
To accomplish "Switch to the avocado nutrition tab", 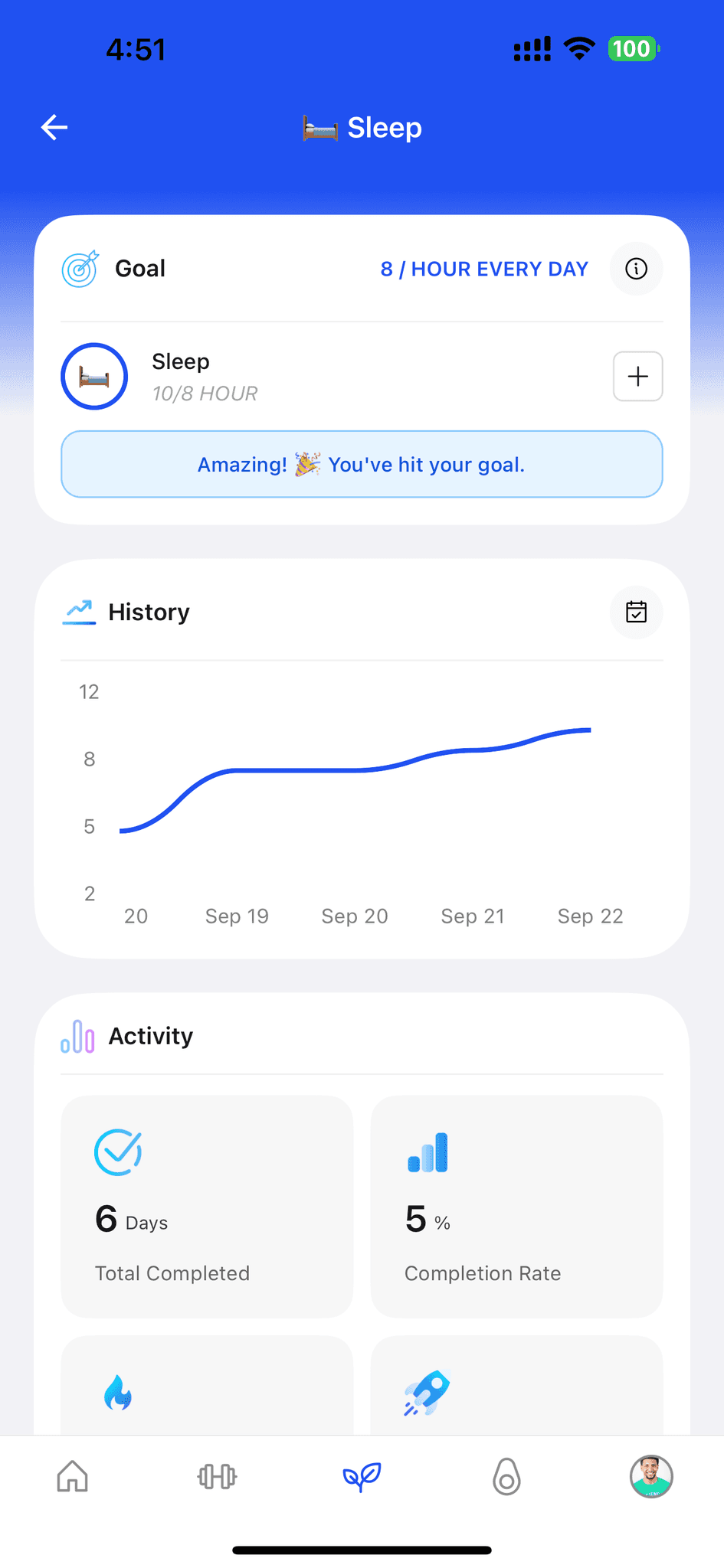I will pyautogui.click(x=506, y=1476).
